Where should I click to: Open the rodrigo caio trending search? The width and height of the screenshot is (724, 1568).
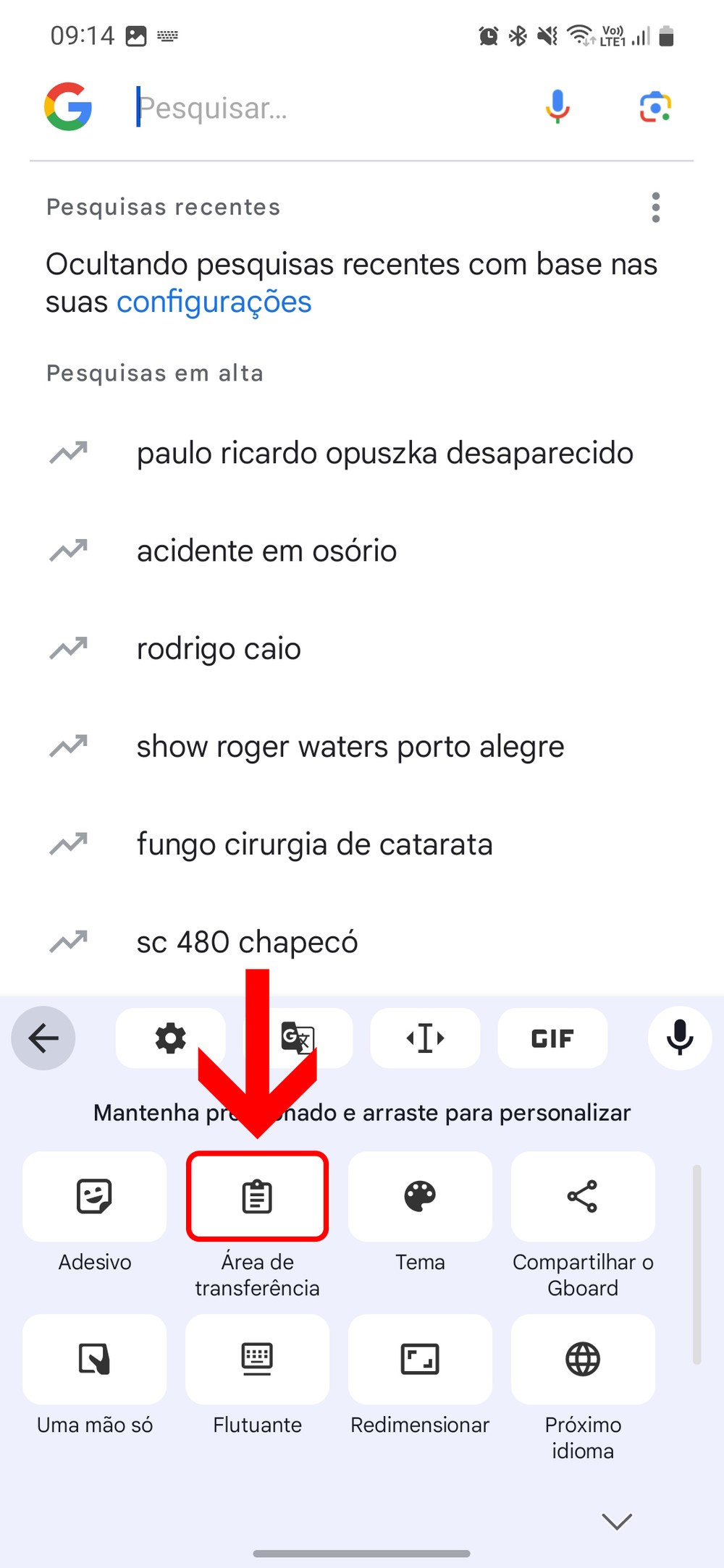pos(219,649)
